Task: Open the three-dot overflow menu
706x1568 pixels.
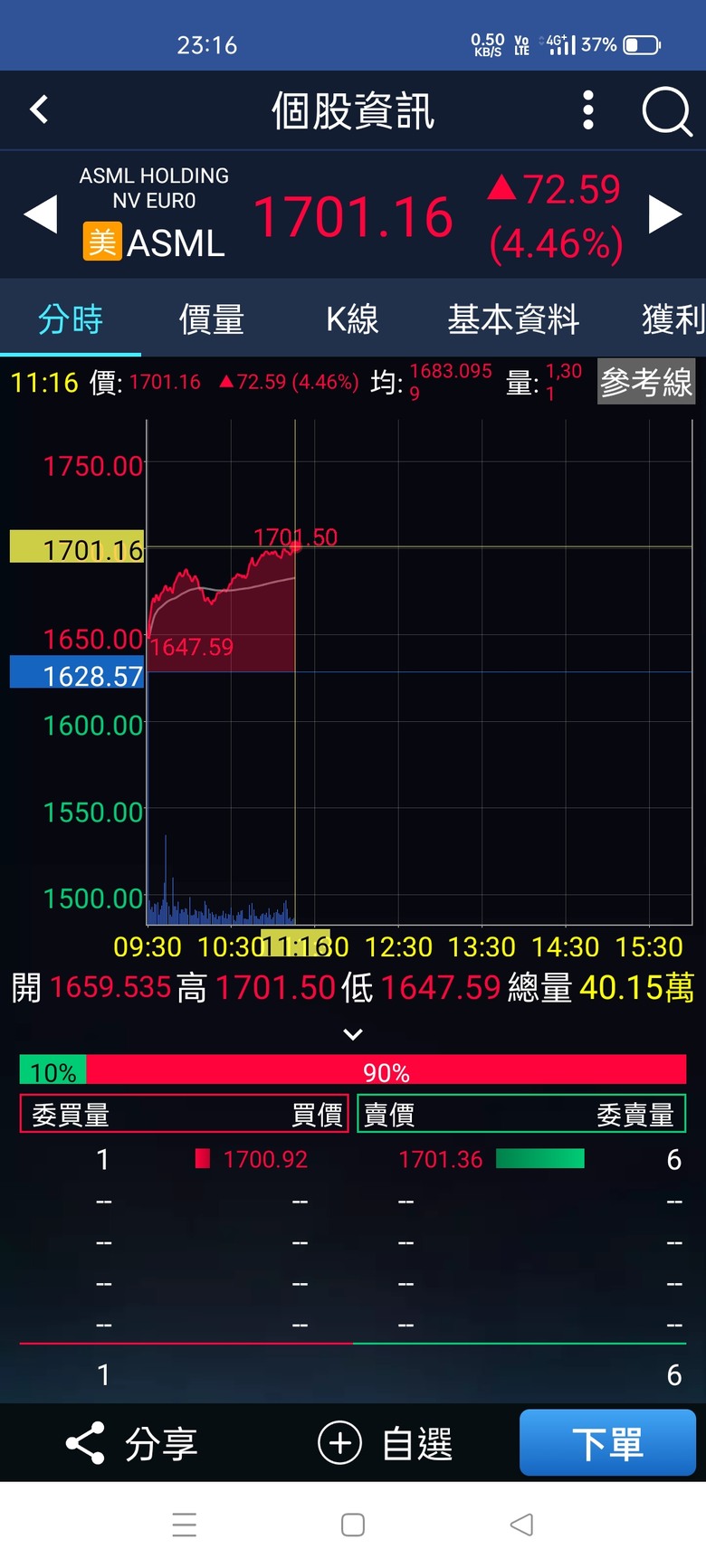Action: [x=588, y=110]
